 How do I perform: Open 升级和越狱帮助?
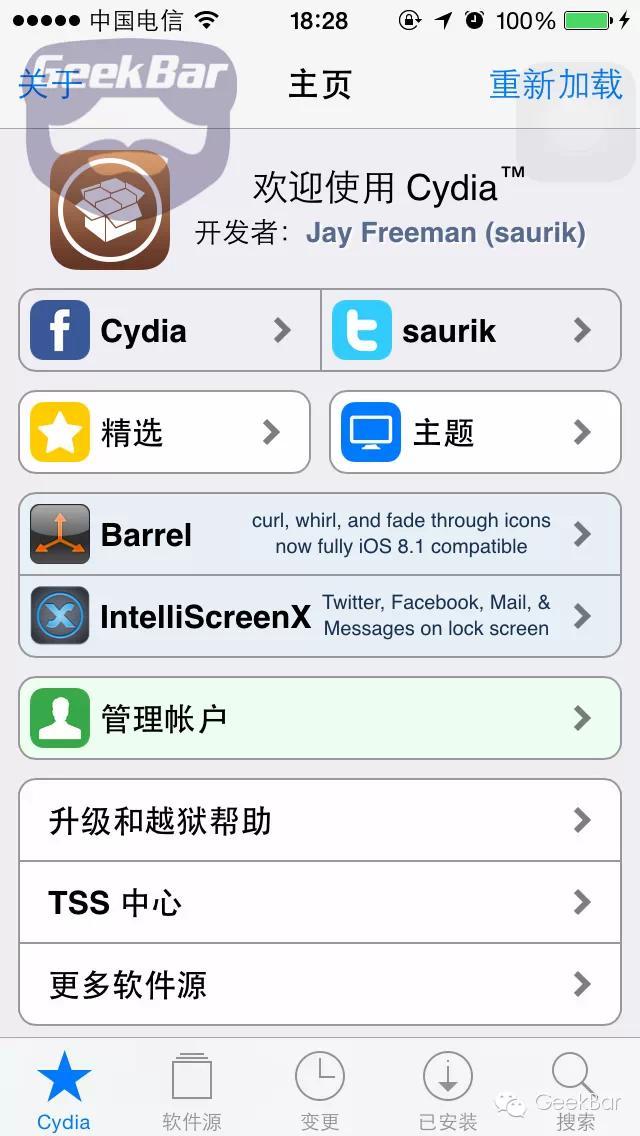[x=320, y=821]
